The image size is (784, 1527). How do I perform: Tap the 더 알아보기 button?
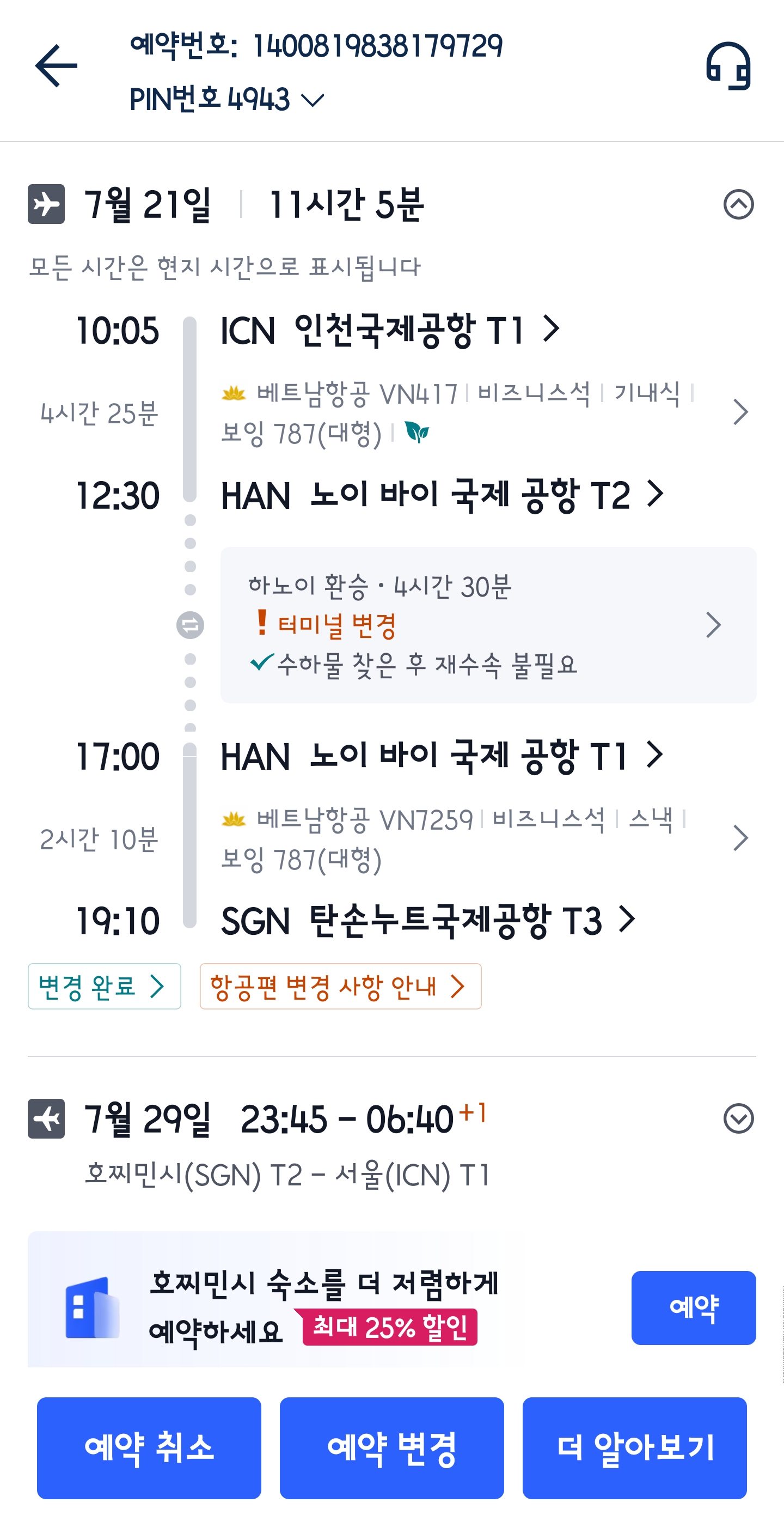tap(634, 1447)
